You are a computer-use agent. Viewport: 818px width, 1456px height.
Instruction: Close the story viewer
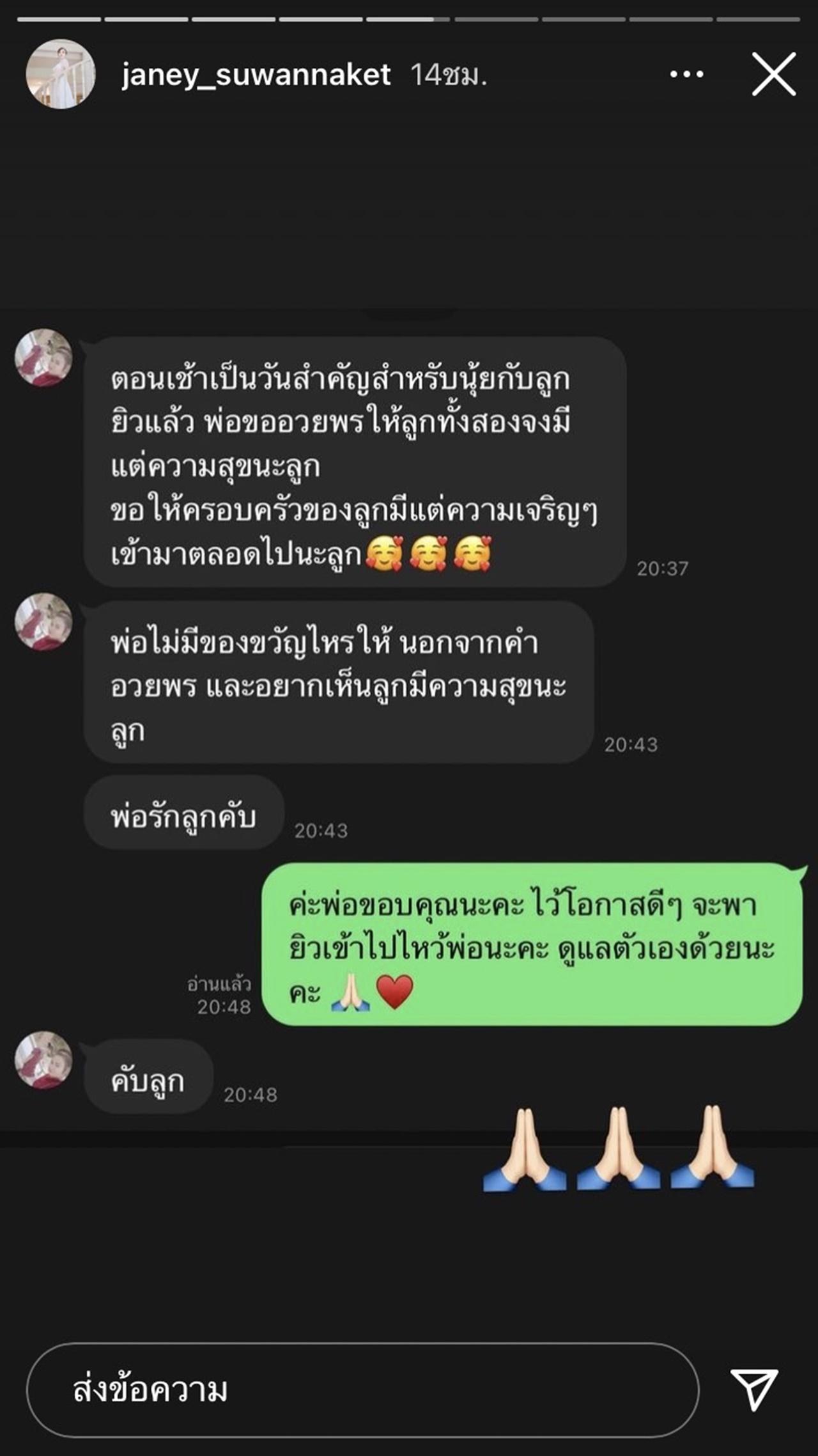coord(773,75)
